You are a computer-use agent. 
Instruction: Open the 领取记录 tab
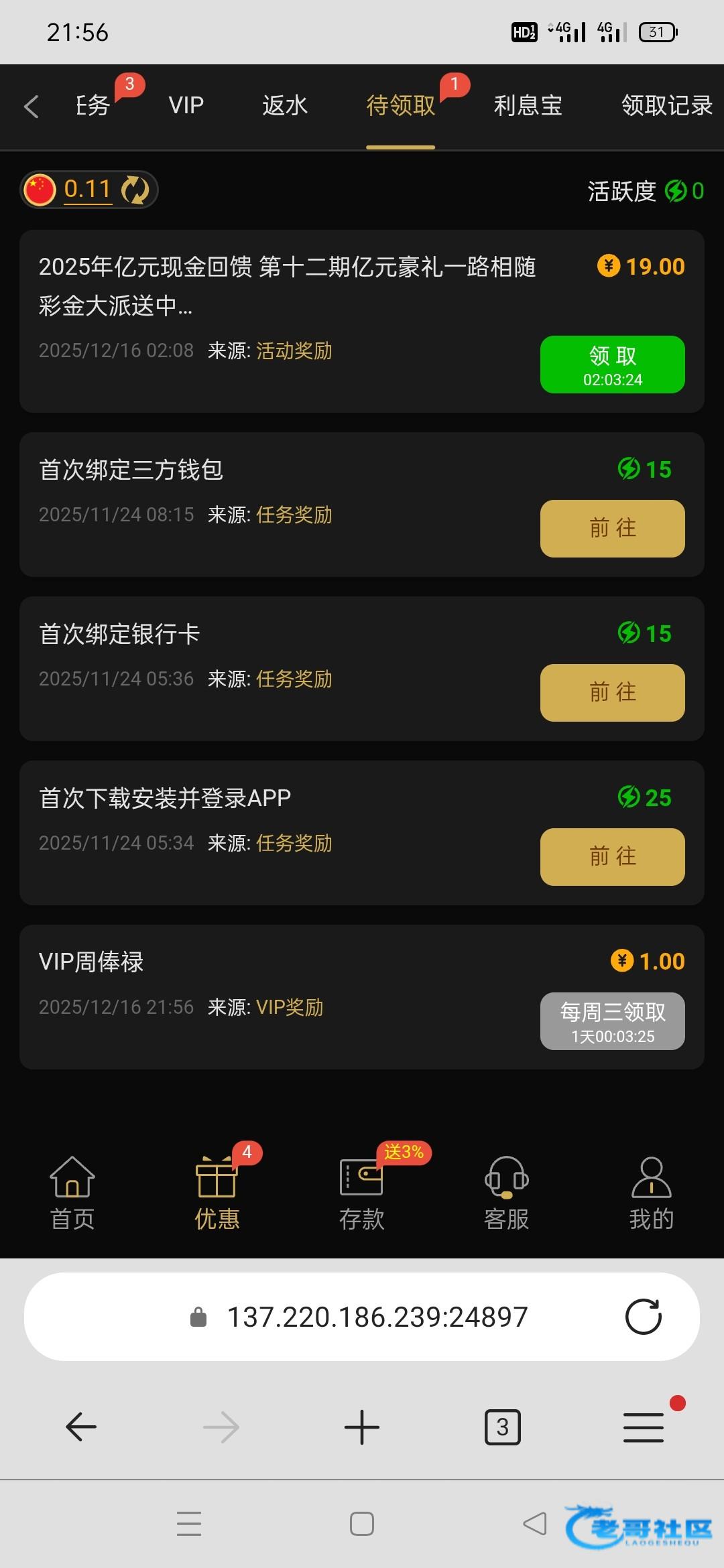(666, 106)
